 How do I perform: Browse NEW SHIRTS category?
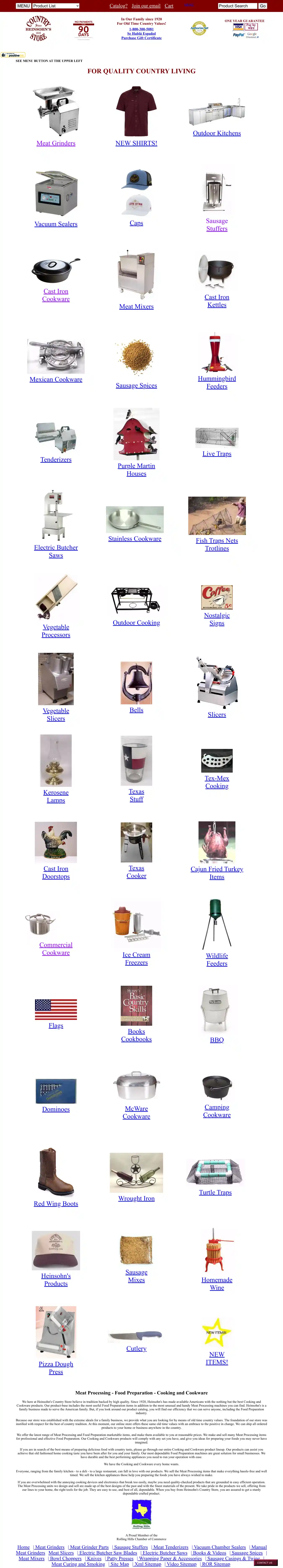click(136, 144)
